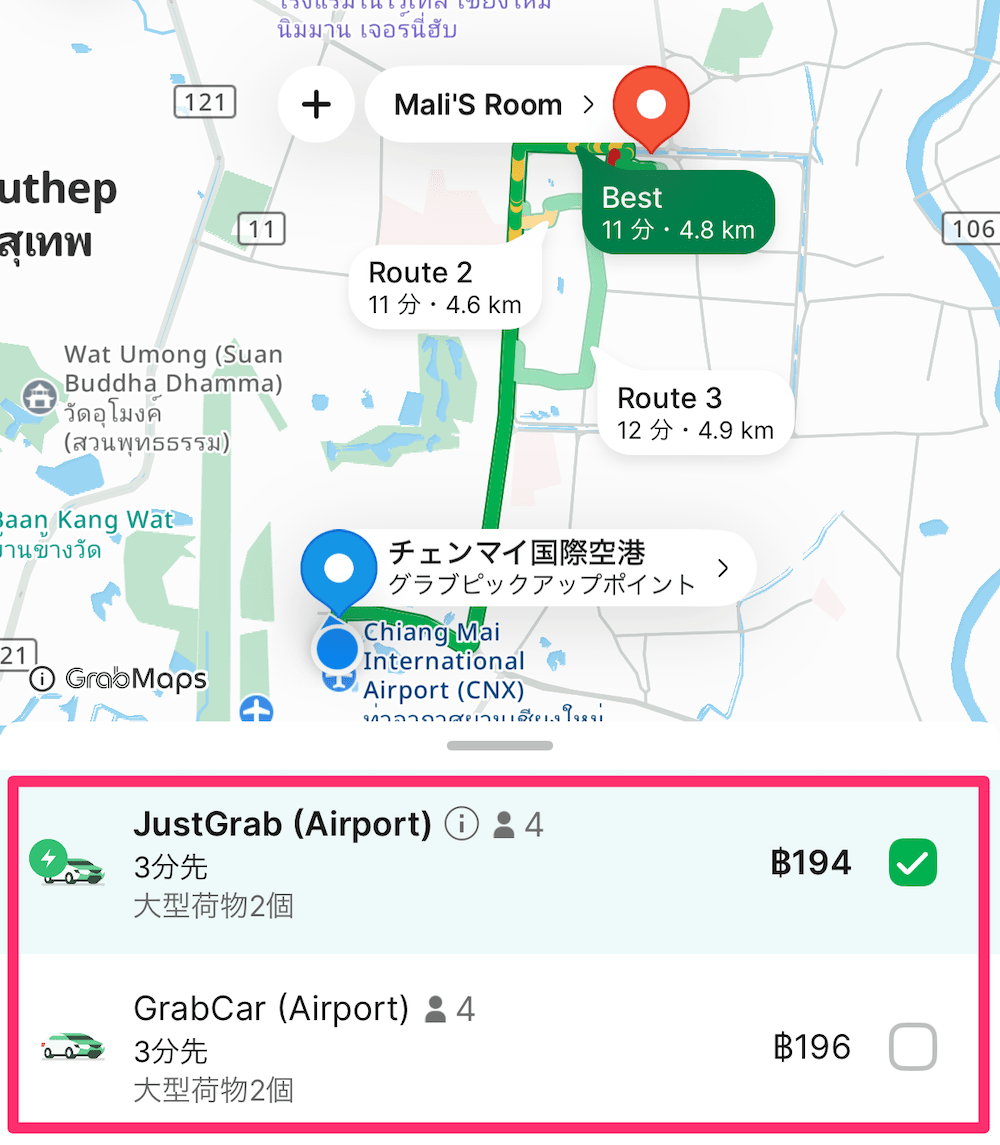This screenshot has height=1145, width=1000.
Task: Tap the ฿194 JustGrab fare
Action: pos(812,862)
